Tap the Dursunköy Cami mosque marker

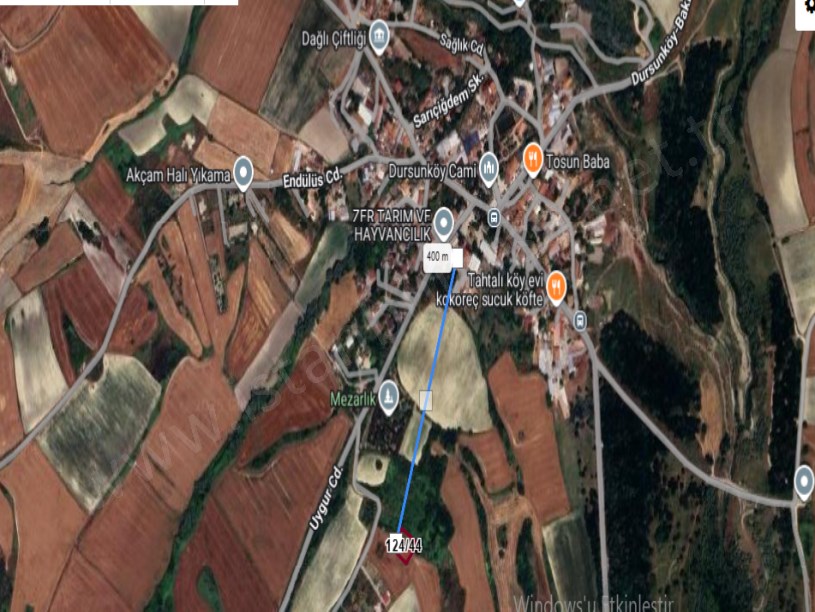[489, 165]
